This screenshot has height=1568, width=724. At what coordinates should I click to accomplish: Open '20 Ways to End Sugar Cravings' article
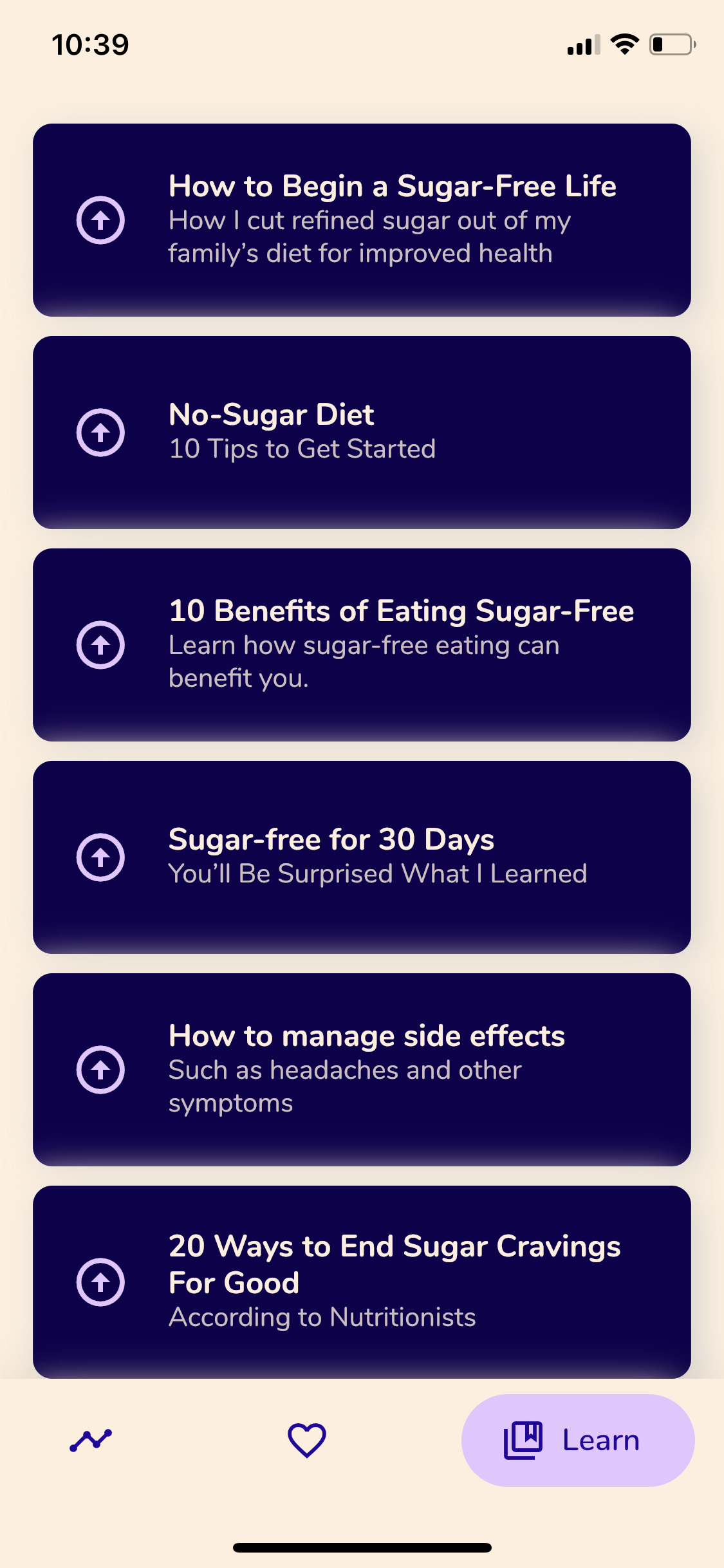362,1281
